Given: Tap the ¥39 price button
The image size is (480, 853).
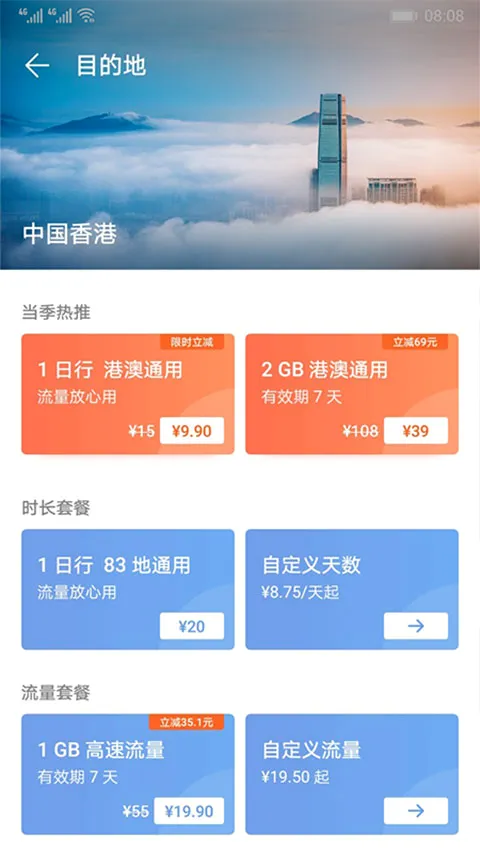Looking at the screenshot, I should 416,431.
